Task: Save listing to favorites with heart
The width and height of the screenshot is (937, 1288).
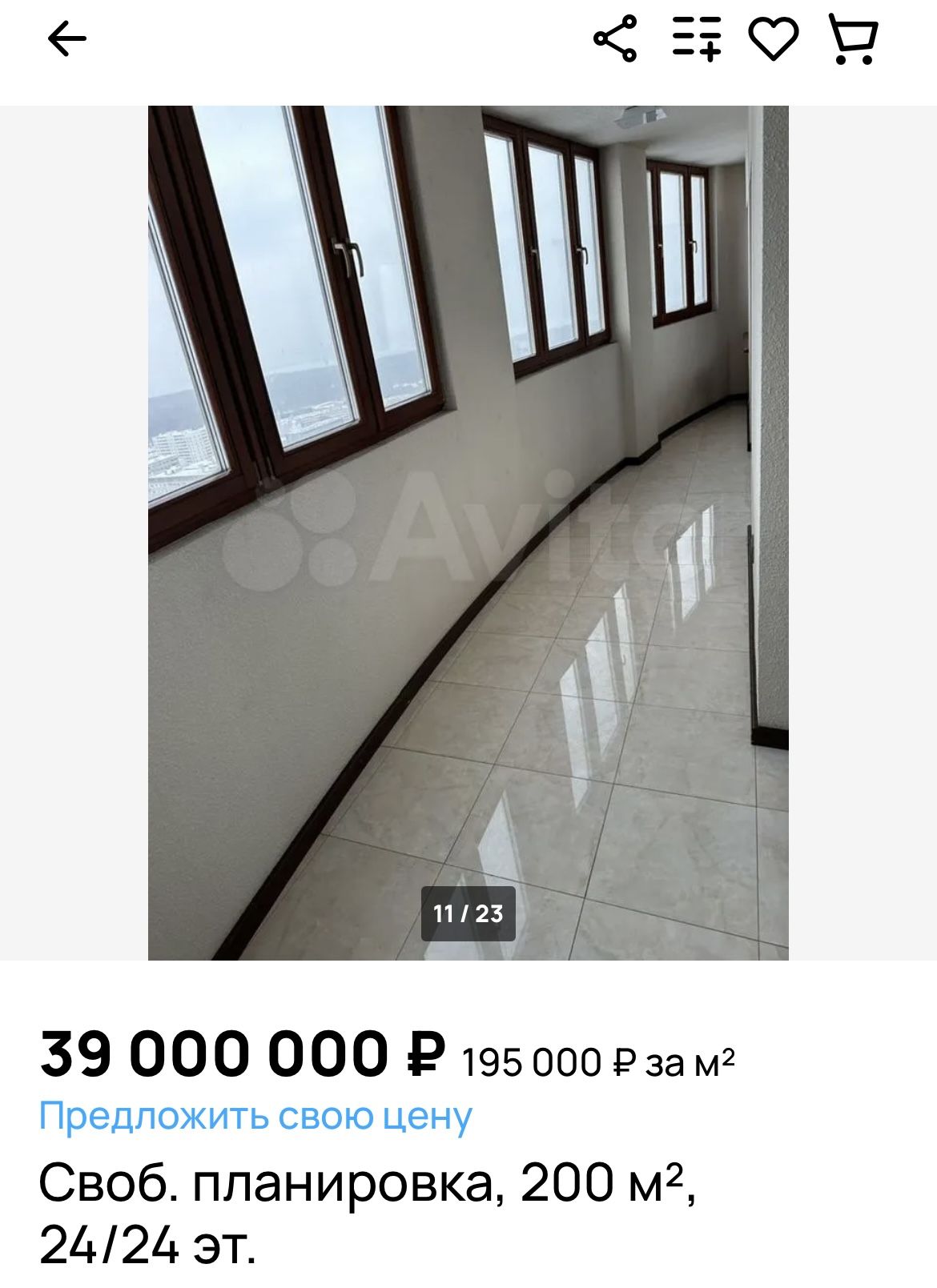Action: (773, 38)
